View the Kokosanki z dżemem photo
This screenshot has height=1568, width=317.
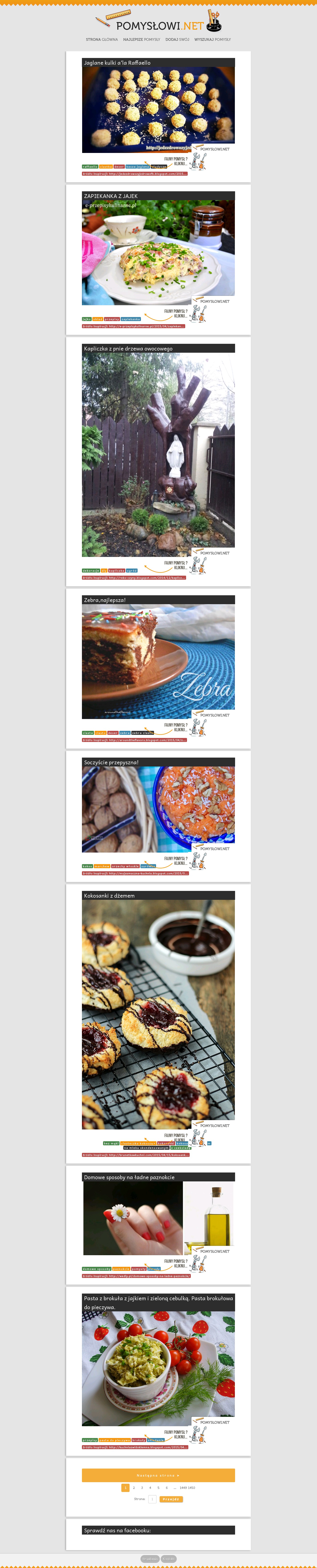(x=158, y=1014)
